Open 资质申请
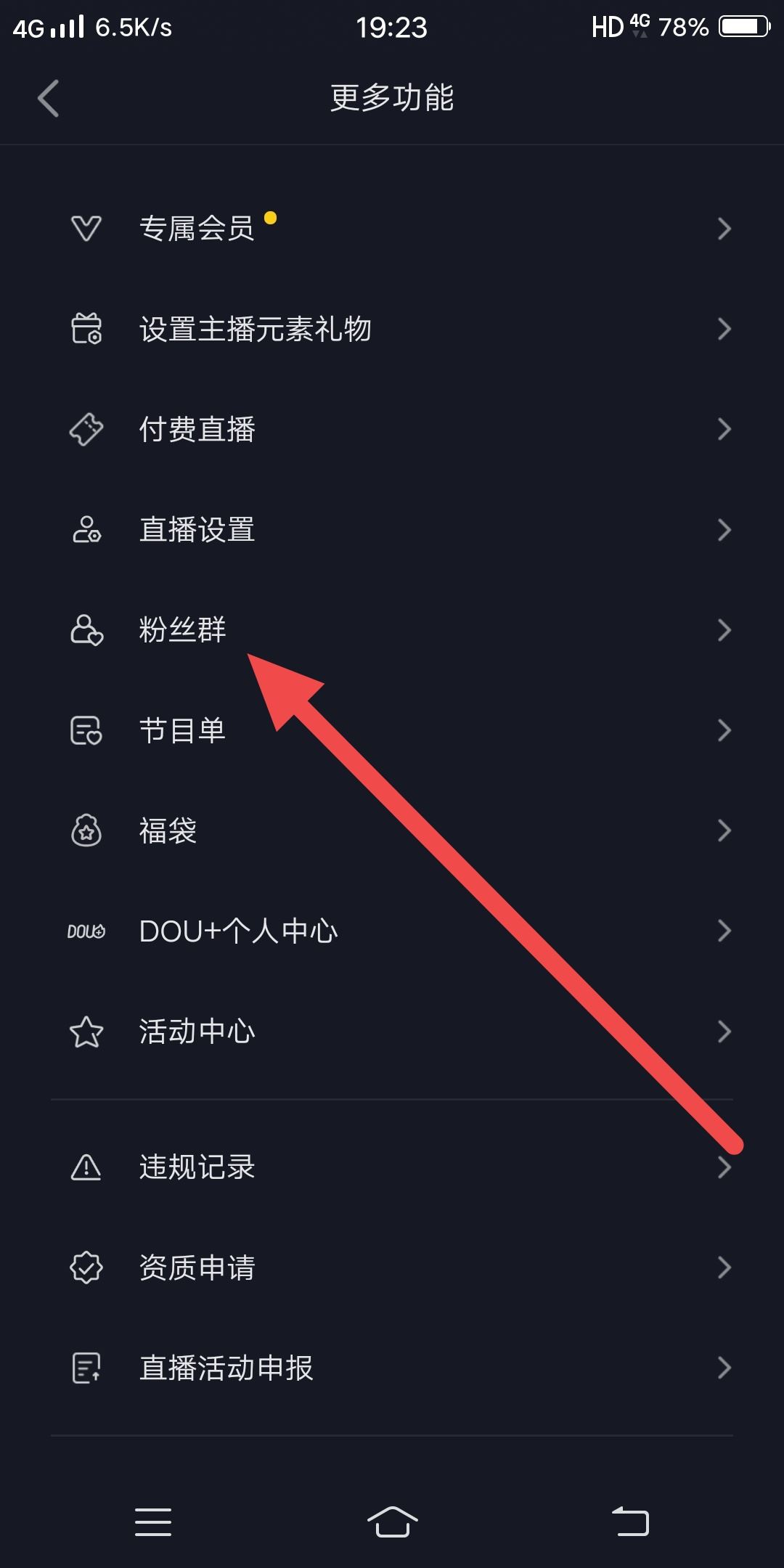 coord(196,1267)
